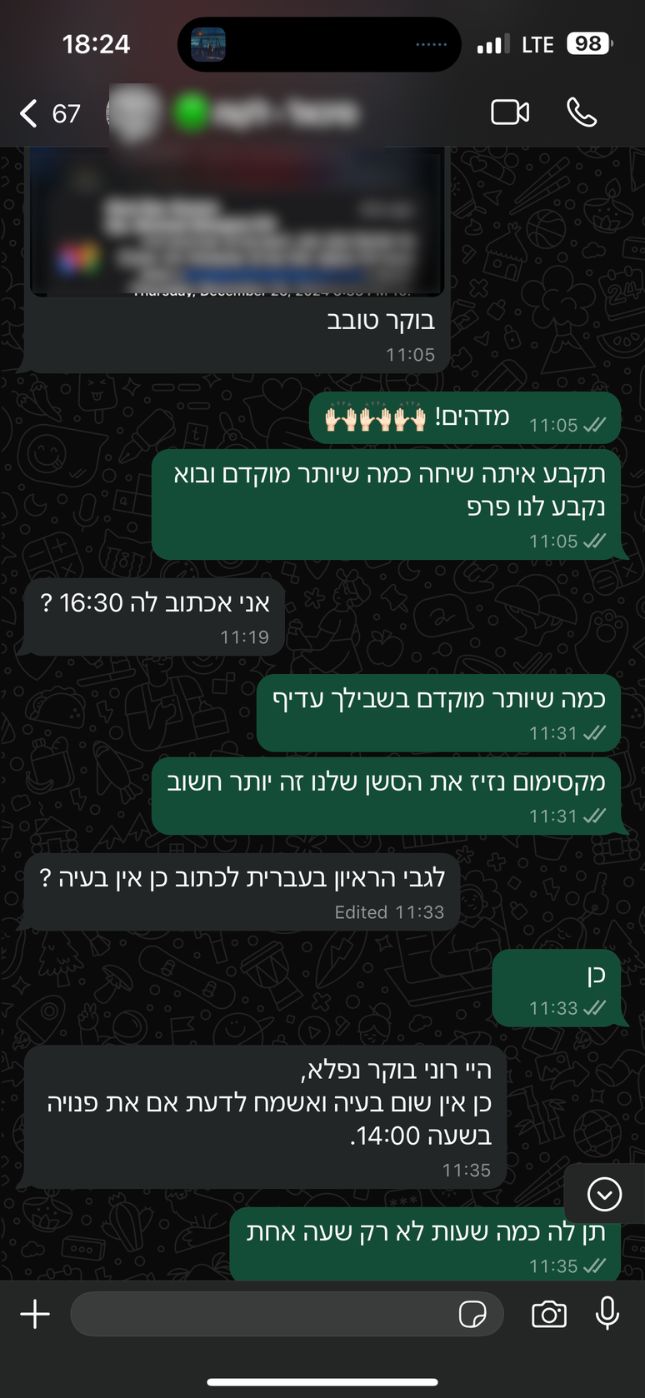Tap the message text field
Screen dimensions: 645x1398
[260, 1314]
